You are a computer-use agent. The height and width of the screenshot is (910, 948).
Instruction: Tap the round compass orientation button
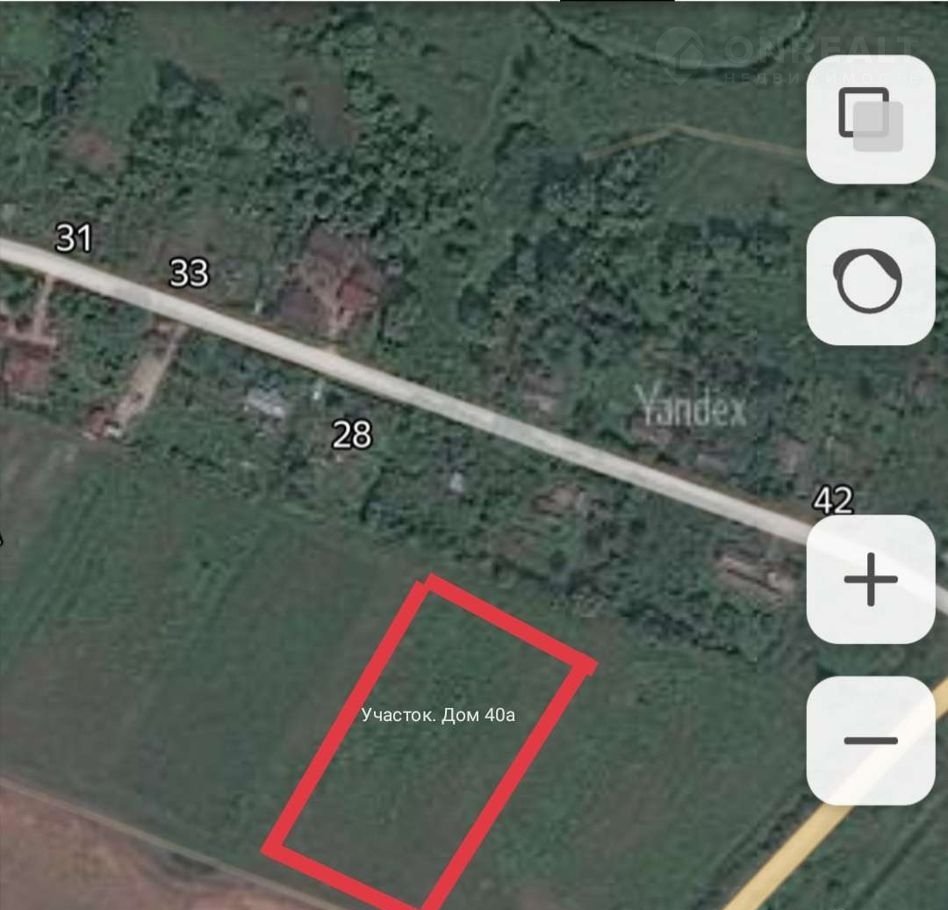tap(870, 281)
